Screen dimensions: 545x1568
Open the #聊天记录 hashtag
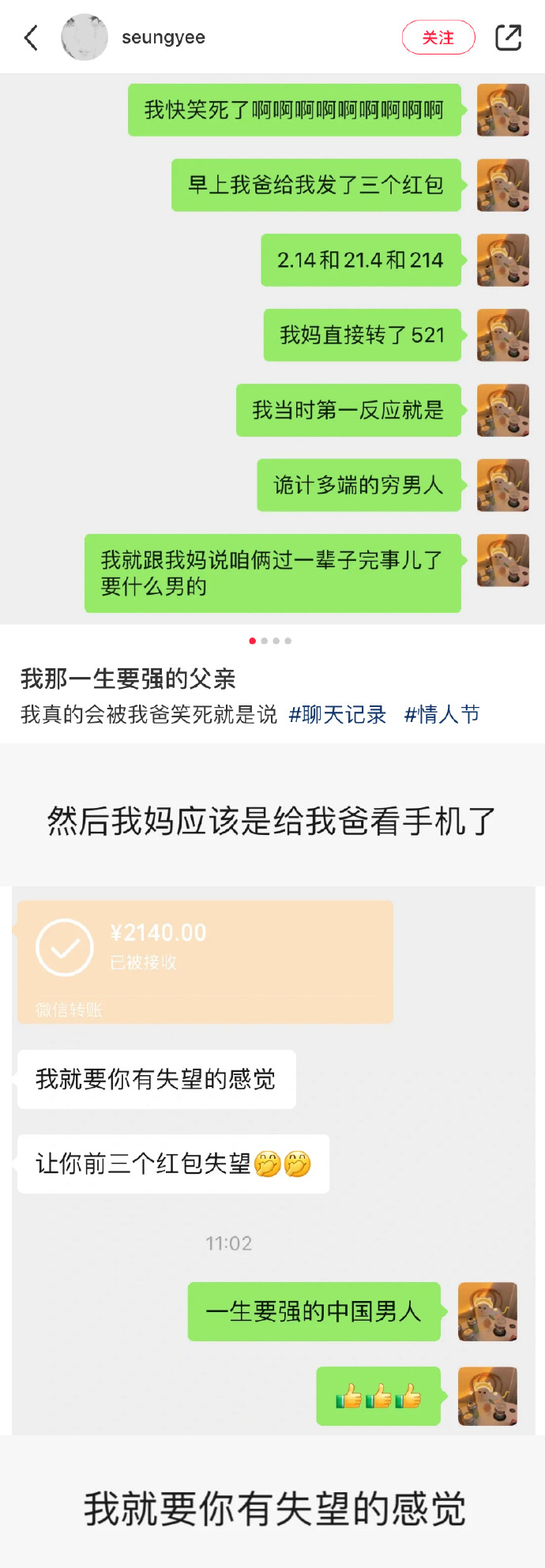(337, 715)
